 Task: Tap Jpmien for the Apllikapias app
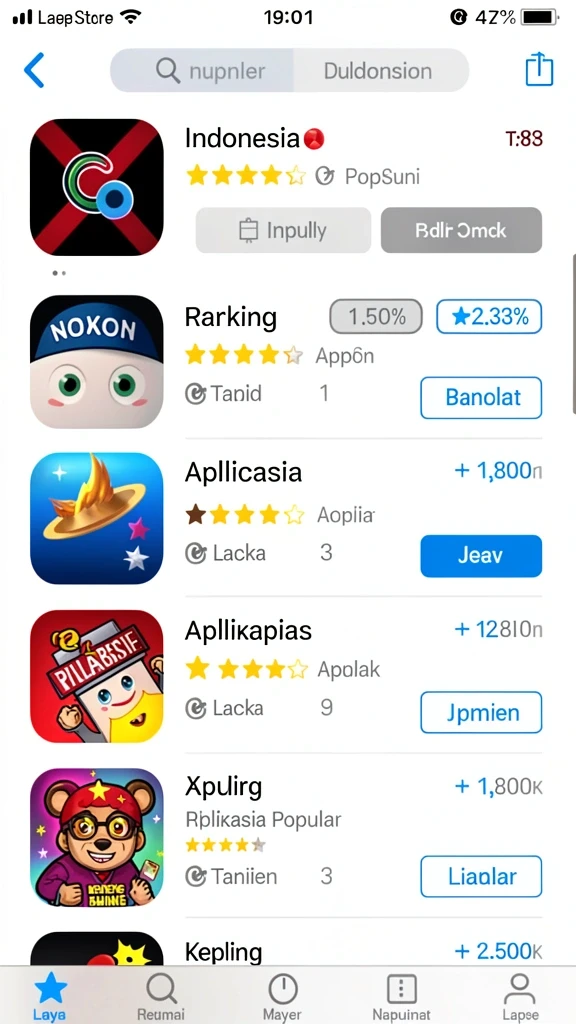click(481, 712)
